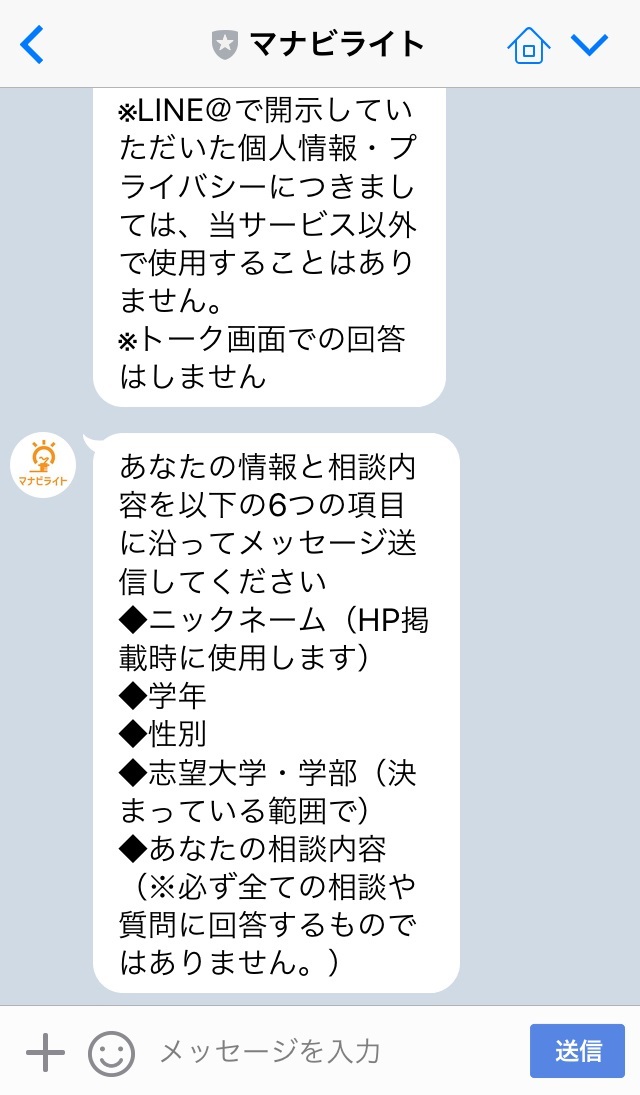Tap the 送信 send button
Viewport: 640px width, 1095px height.
pos(577,1051)
